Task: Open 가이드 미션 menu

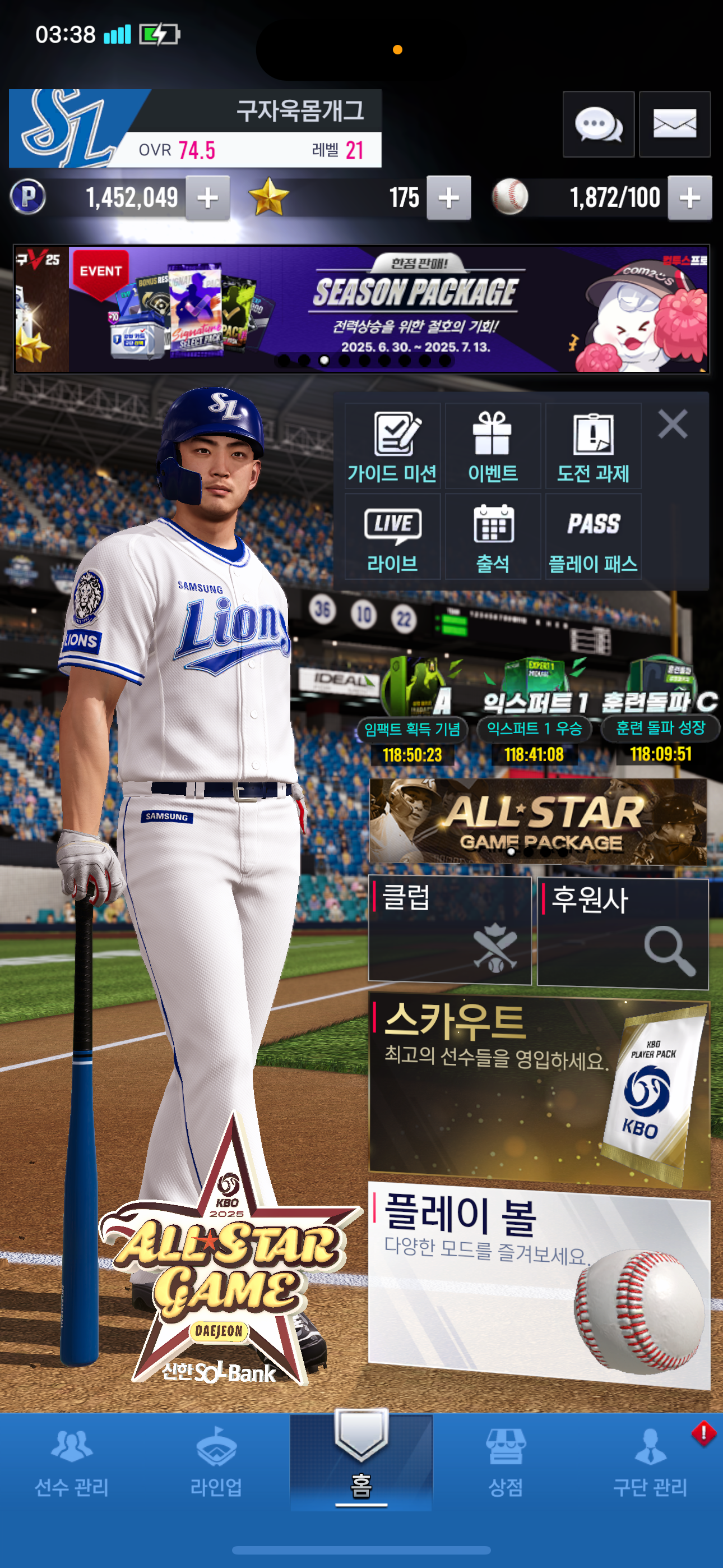Action: click(392, 446)
